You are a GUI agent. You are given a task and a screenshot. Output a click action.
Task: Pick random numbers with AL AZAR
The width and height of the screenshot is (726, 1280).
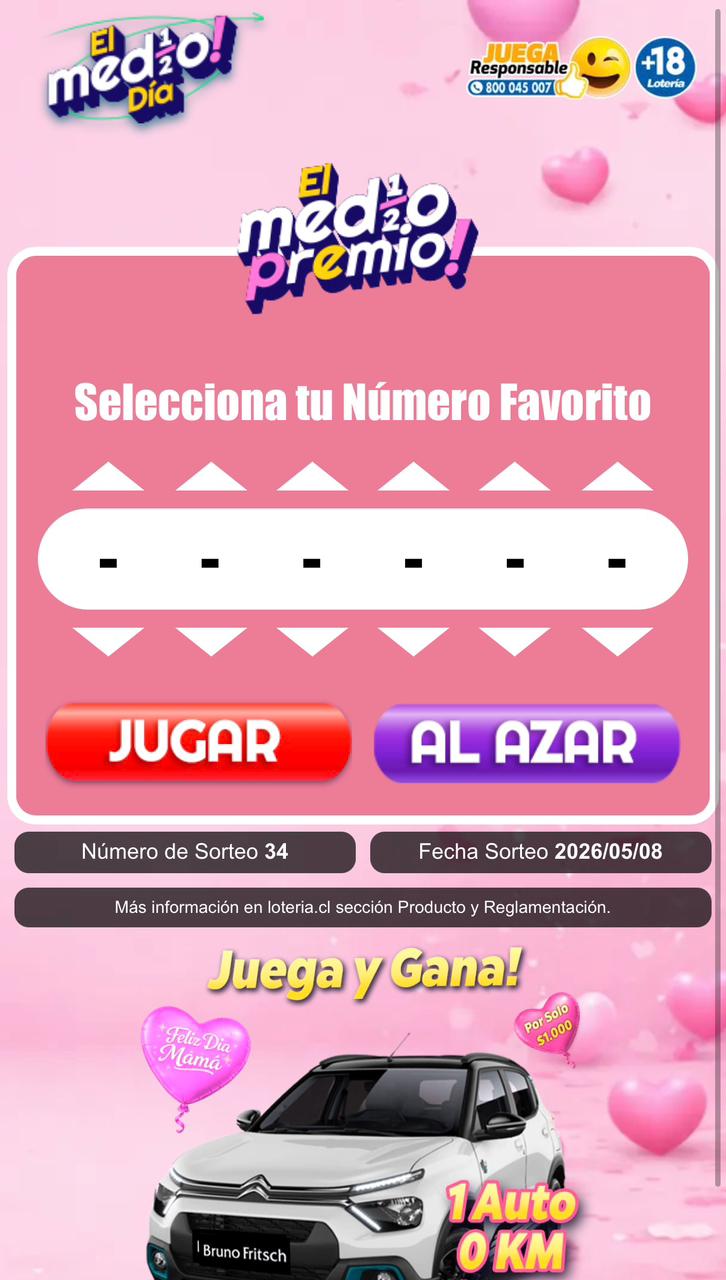pos(526,743)
